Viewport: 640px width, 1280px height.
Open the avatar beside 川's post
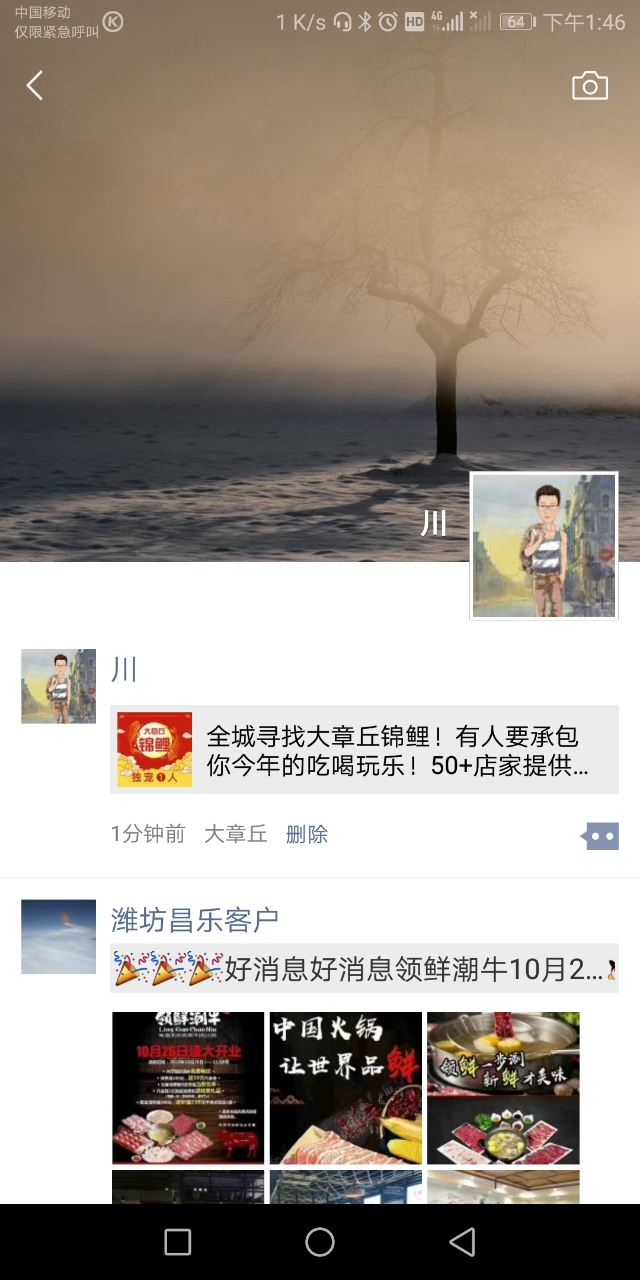[58, 686]
